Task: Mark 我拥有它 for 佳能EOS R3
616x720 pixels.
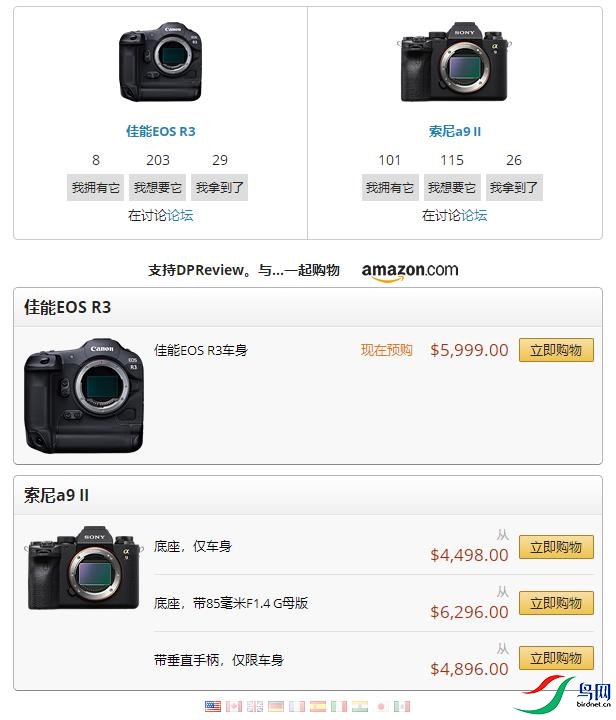Action: (x=96, y=187)
